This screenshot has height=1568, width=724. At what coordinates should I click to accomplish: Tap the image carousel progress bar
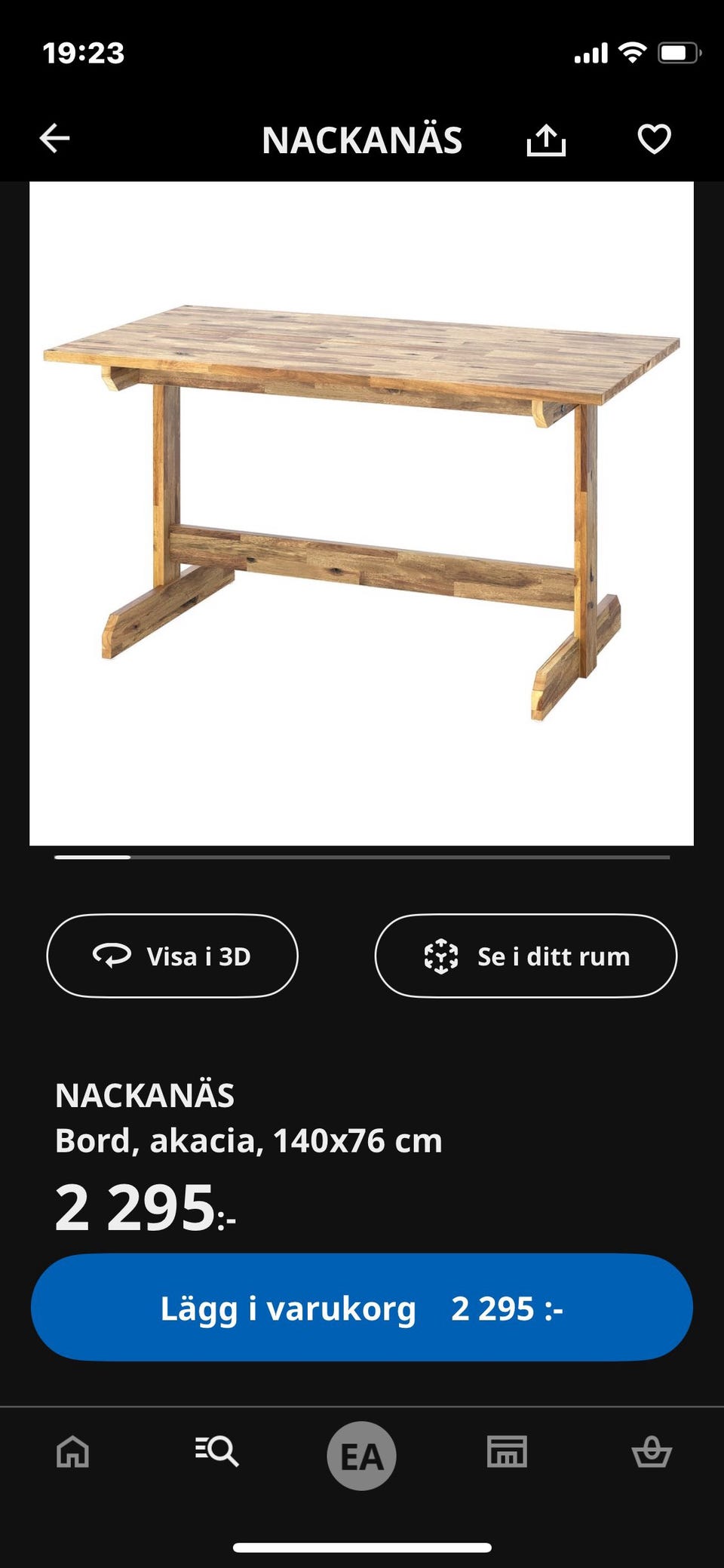360,858
